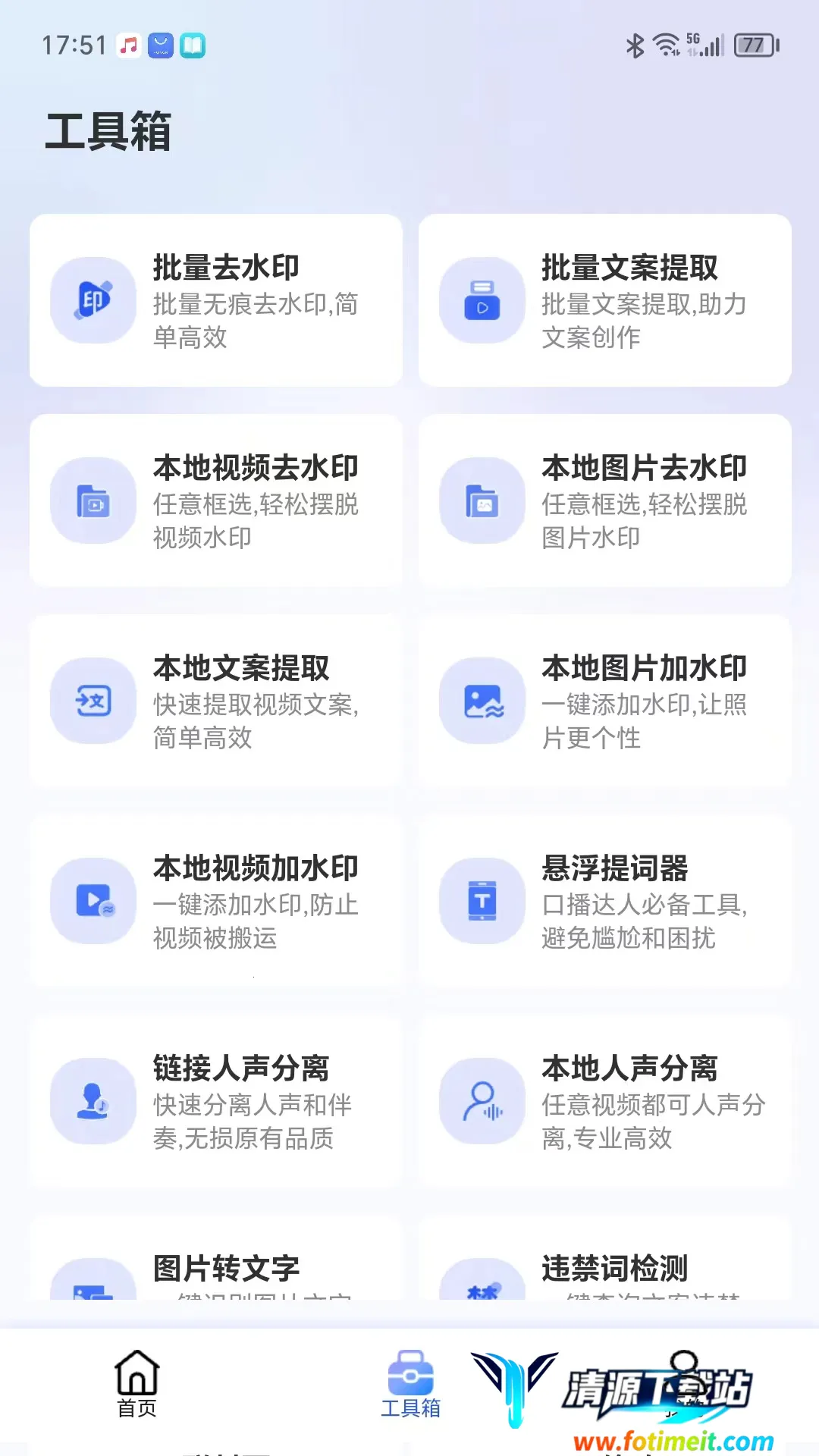Launch 本地图片加水印 tool
819x1456 pixels.
coord(604,701)
